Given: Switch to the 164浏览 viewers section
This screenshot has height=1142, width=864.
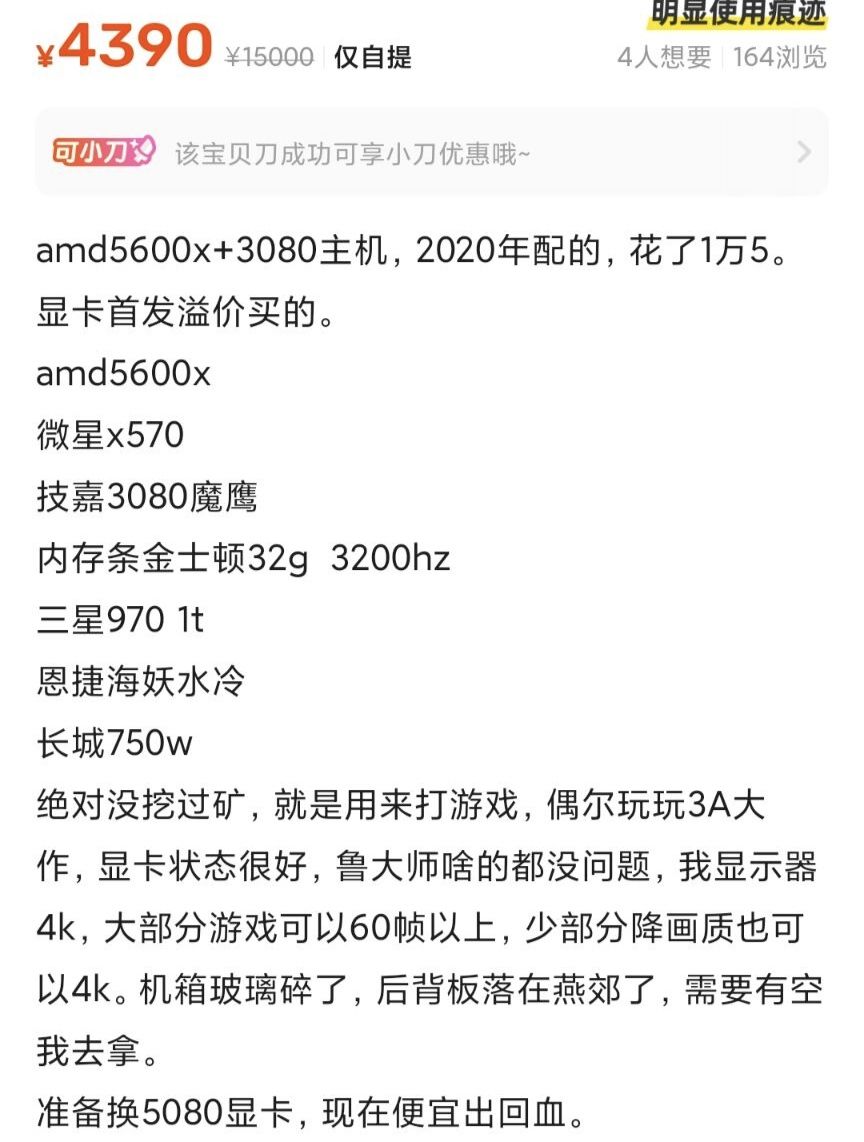Looking at the screenshot, I should 784,58.
